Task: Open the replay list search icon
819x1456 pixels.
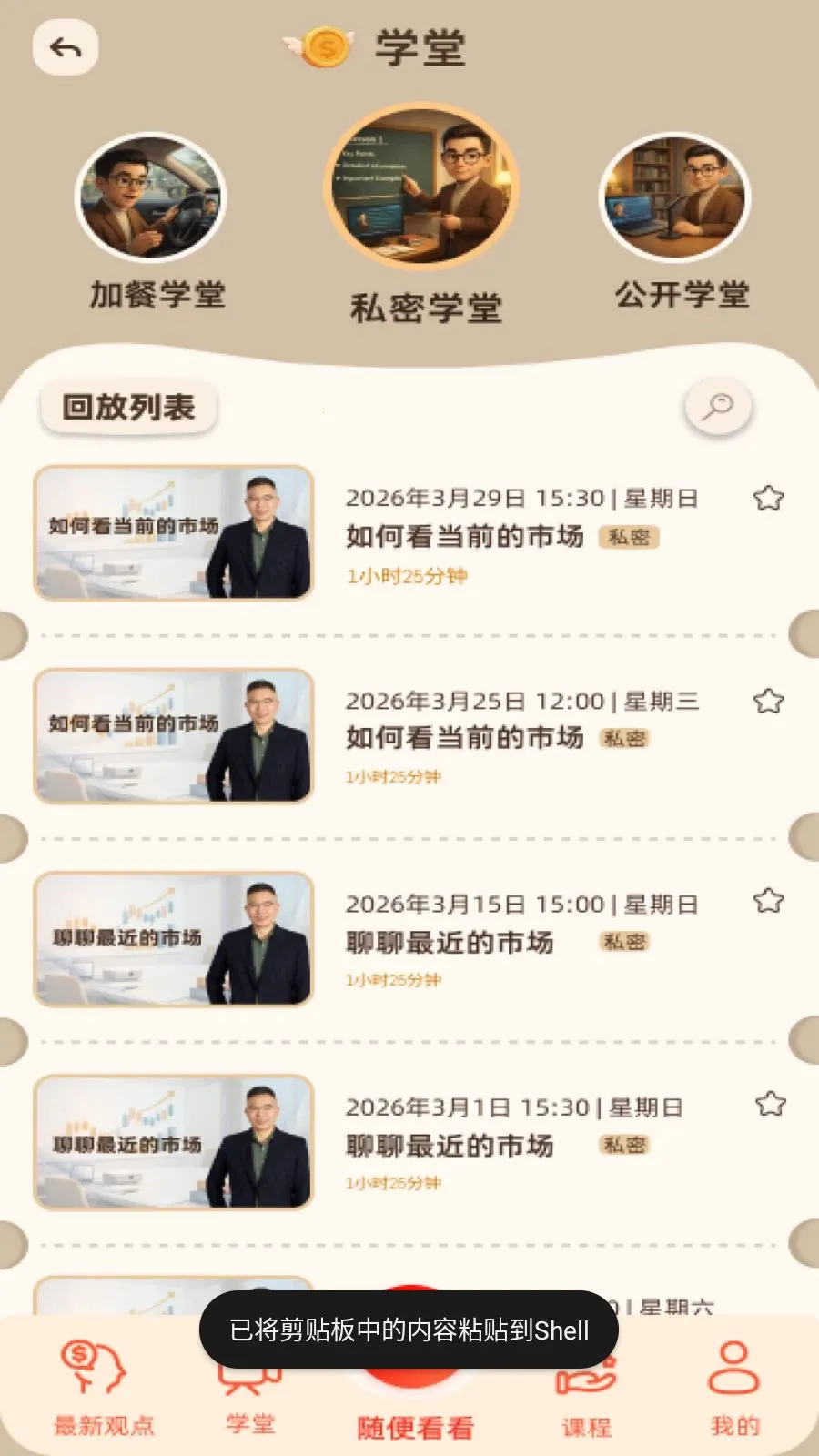Action: click(718, 407)
